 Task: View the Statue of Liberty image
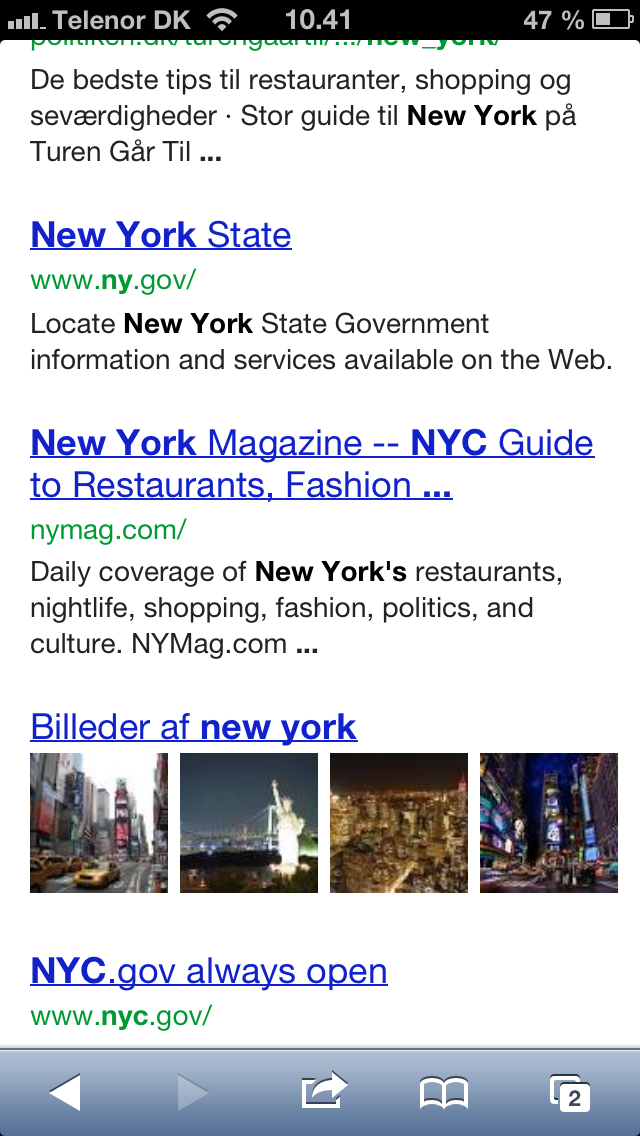click(249, 823)
